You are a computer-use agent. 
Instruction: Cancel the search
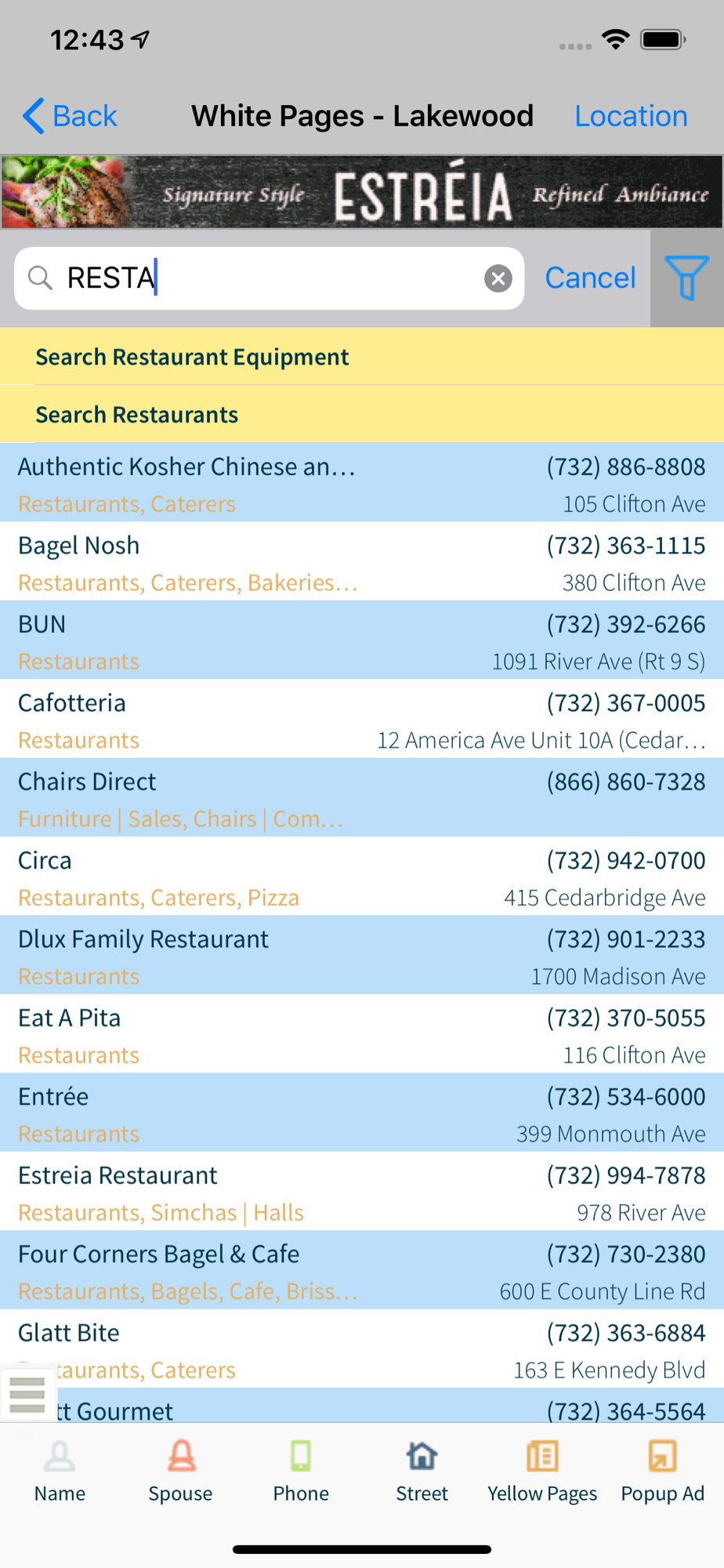[590, 278]
